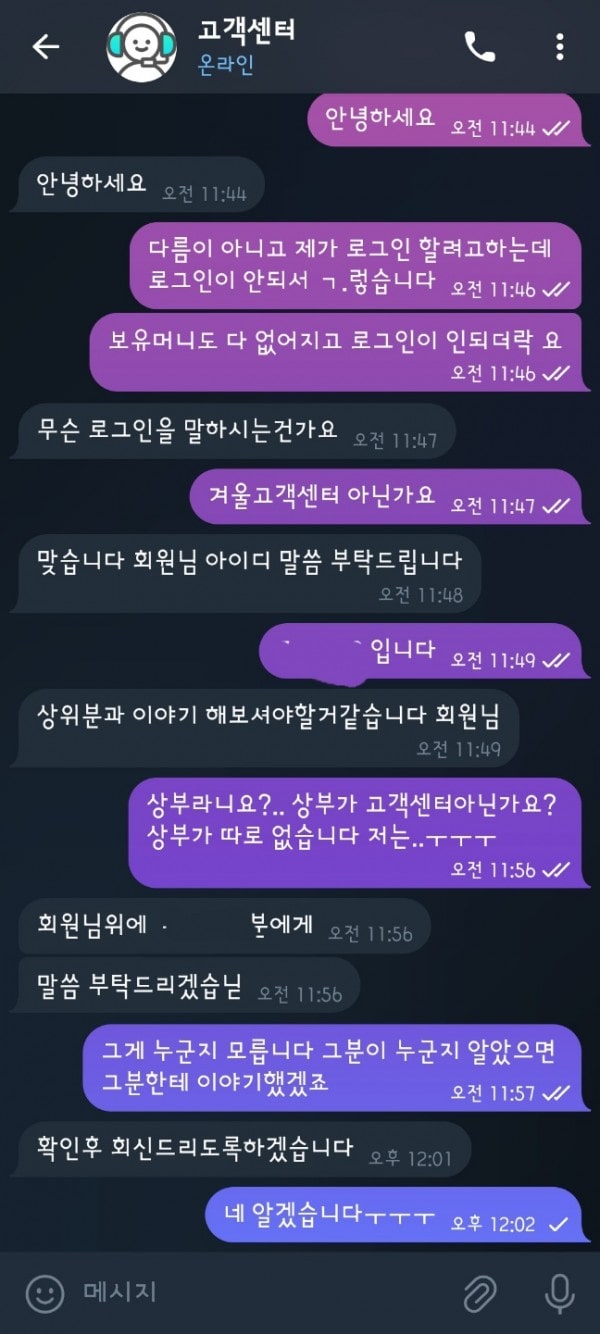Attach a file with the paperclip

point(481,1293)
